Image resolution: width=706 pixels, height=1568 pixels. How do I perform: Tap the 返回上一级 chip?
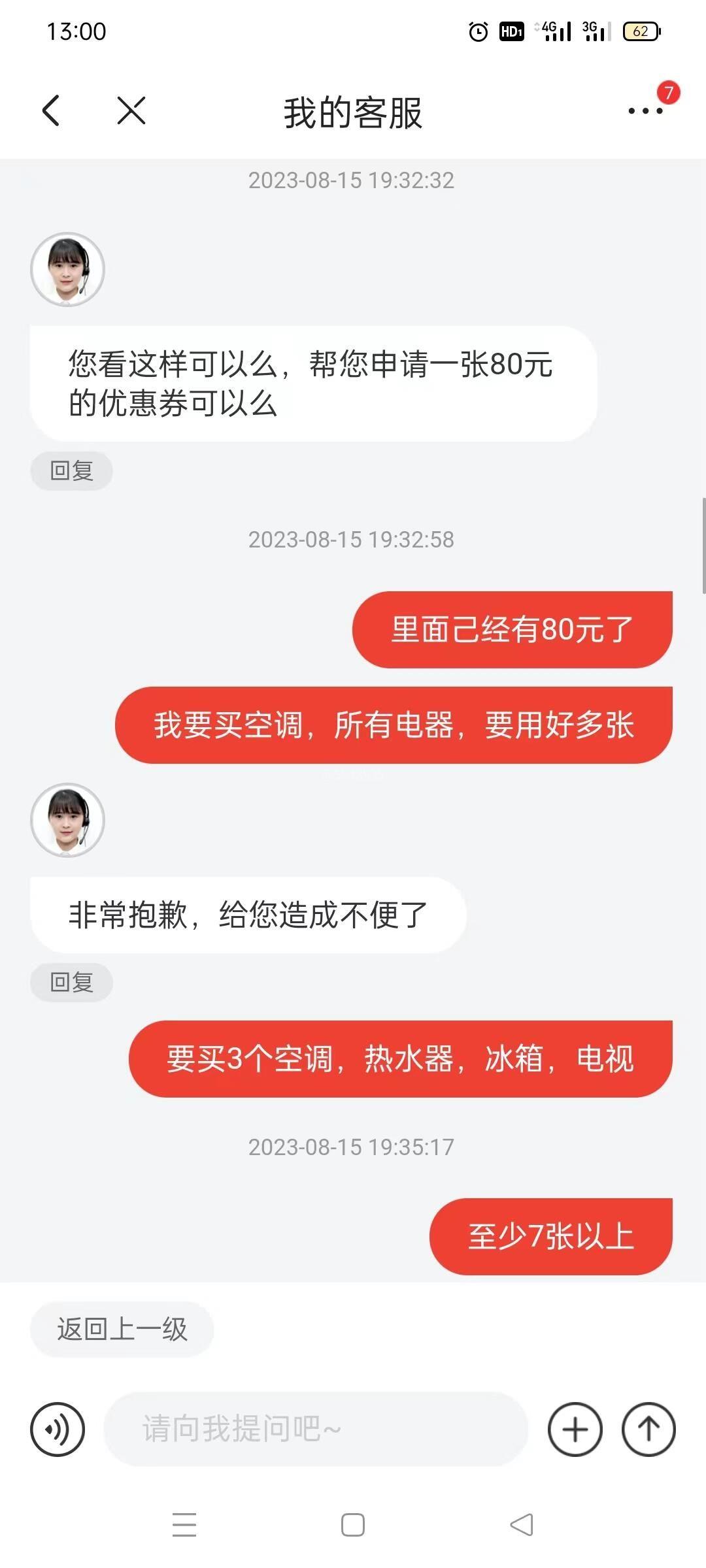tap(122, 1329)
